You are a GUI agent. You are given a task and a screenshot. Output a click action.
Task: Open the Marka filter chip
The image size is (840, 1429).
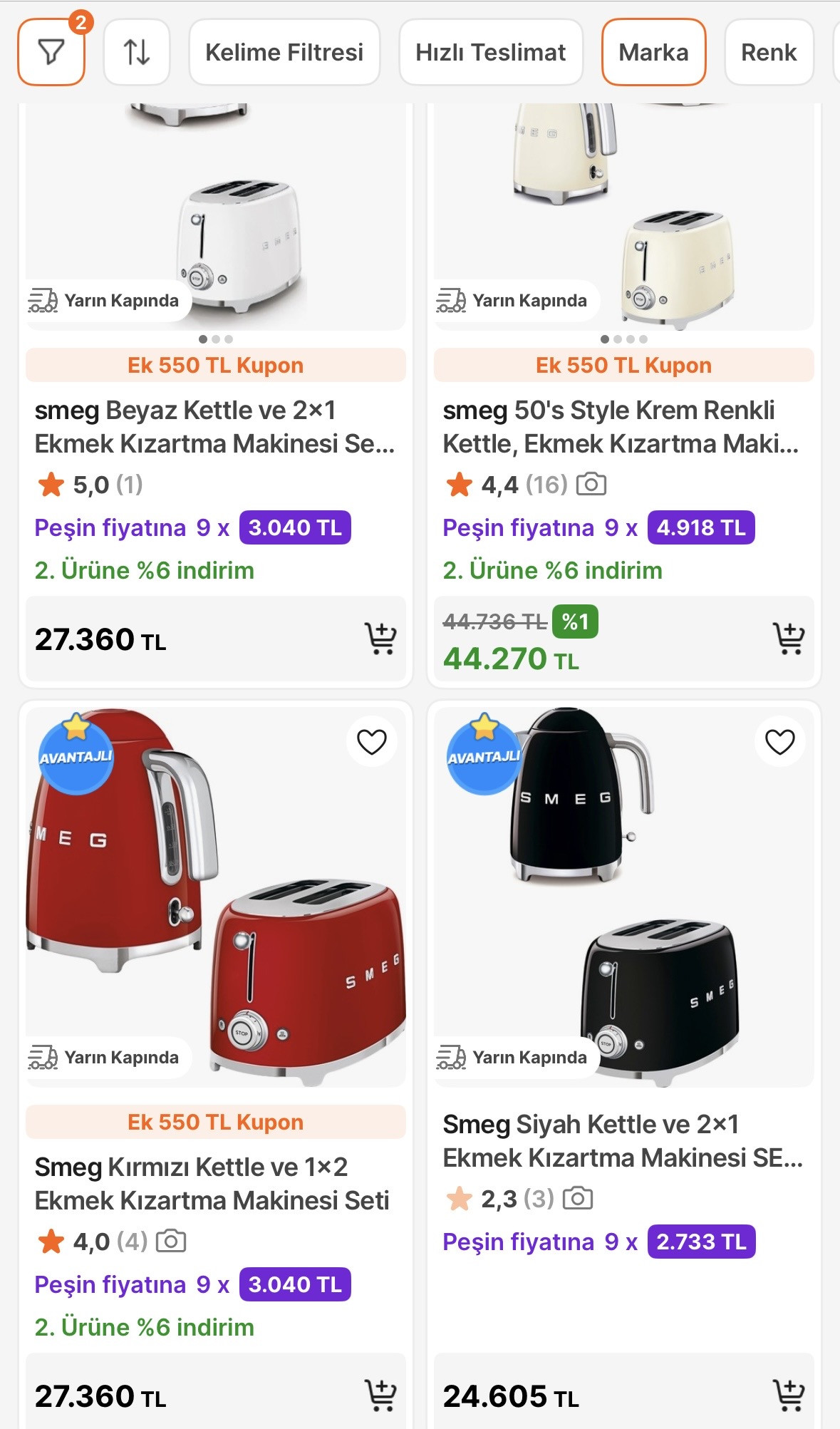coord(653,52)
